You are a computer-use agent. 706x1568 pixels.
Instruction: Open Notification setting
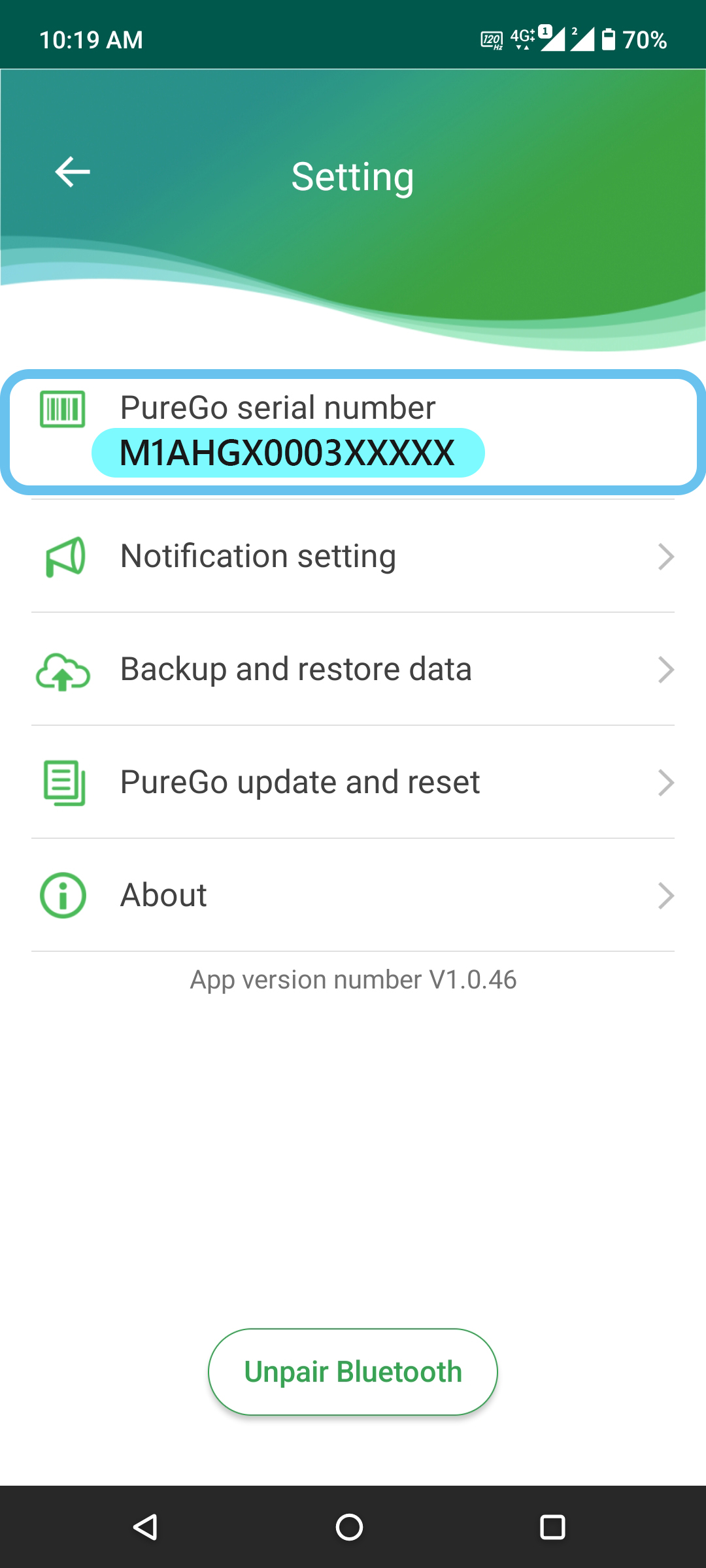point(353,557)
